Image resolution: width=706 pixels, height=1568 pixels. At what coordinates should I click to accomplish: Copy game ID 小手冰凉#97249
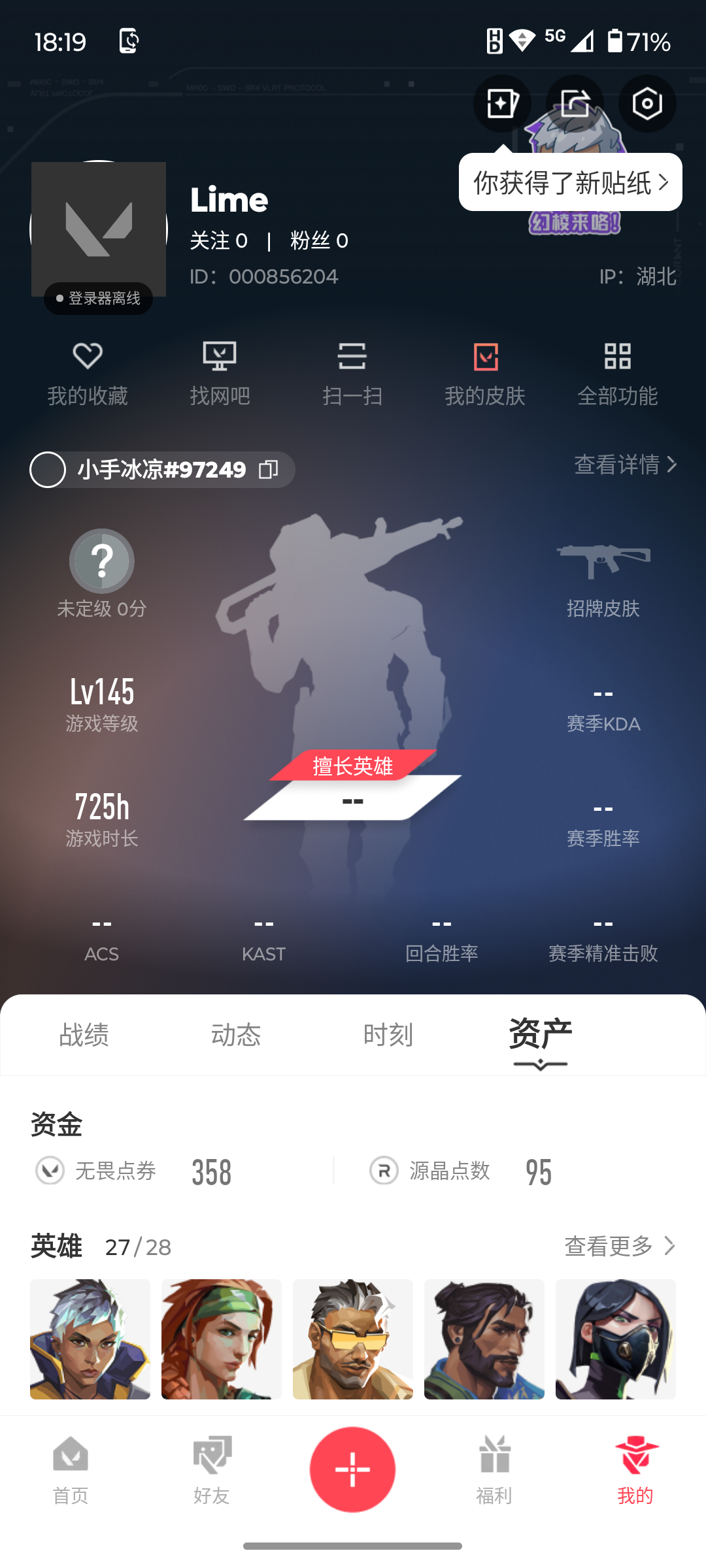click(x=269, y=469)
